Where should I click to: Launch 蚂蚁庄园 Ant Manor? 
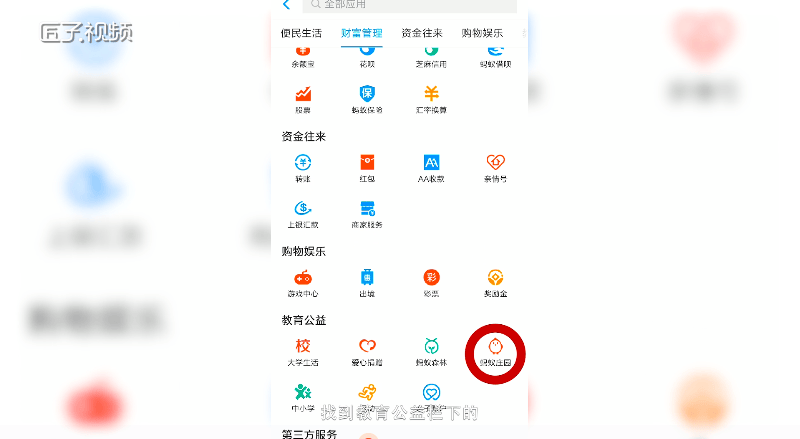496,351
